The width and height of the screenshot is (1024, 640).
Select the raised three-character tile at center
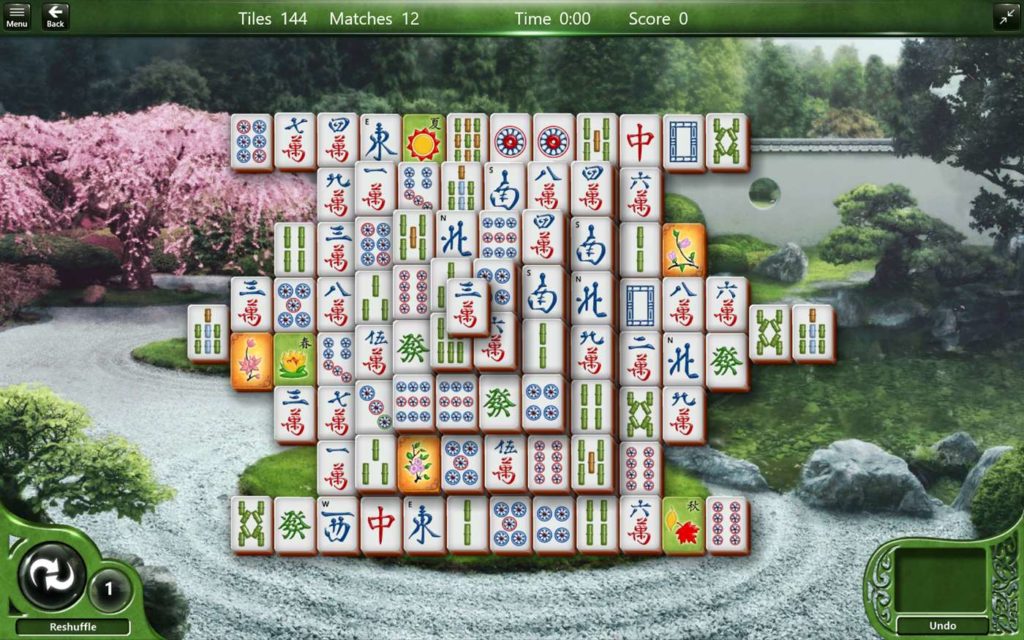[466, 306]
